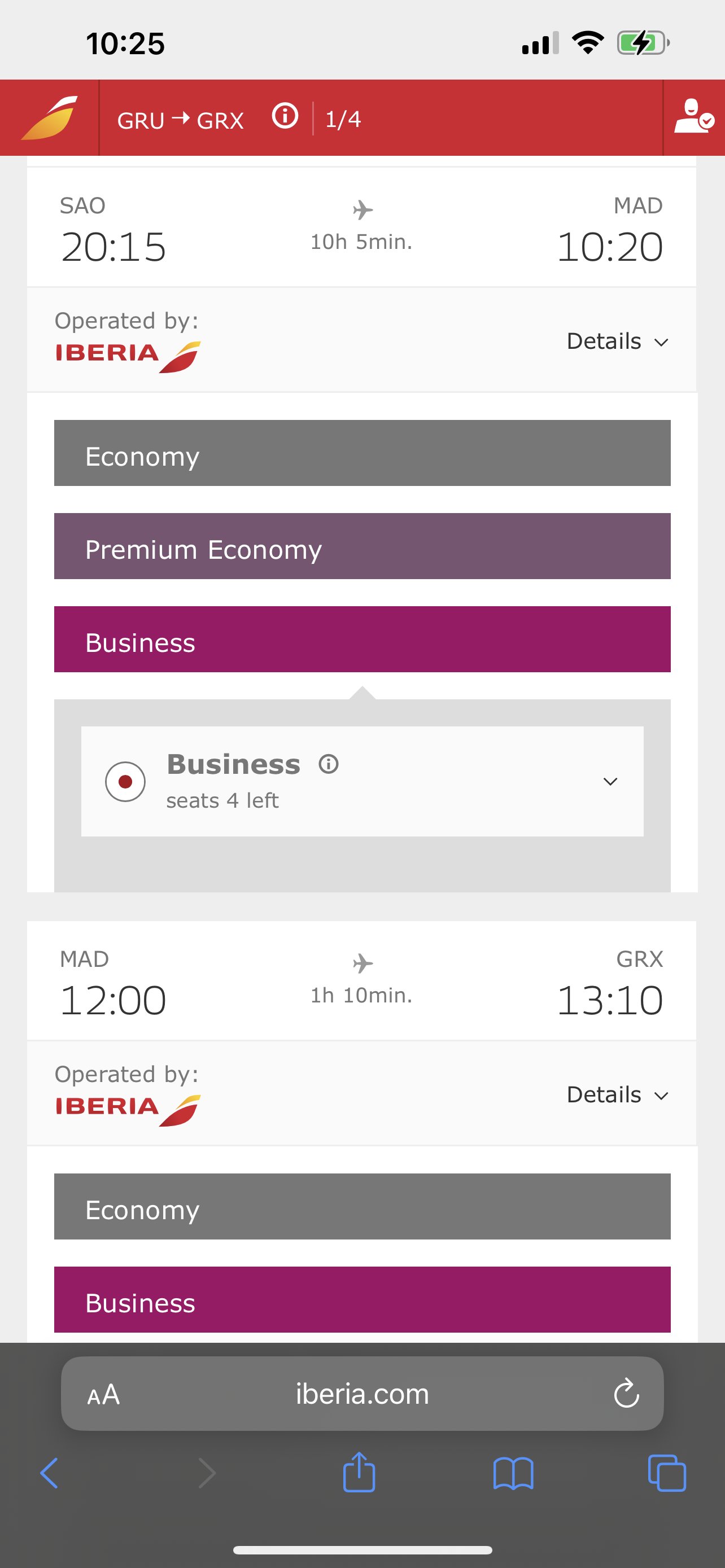Open Safari text size AA menu
725x1568 pixels.
103,1395
